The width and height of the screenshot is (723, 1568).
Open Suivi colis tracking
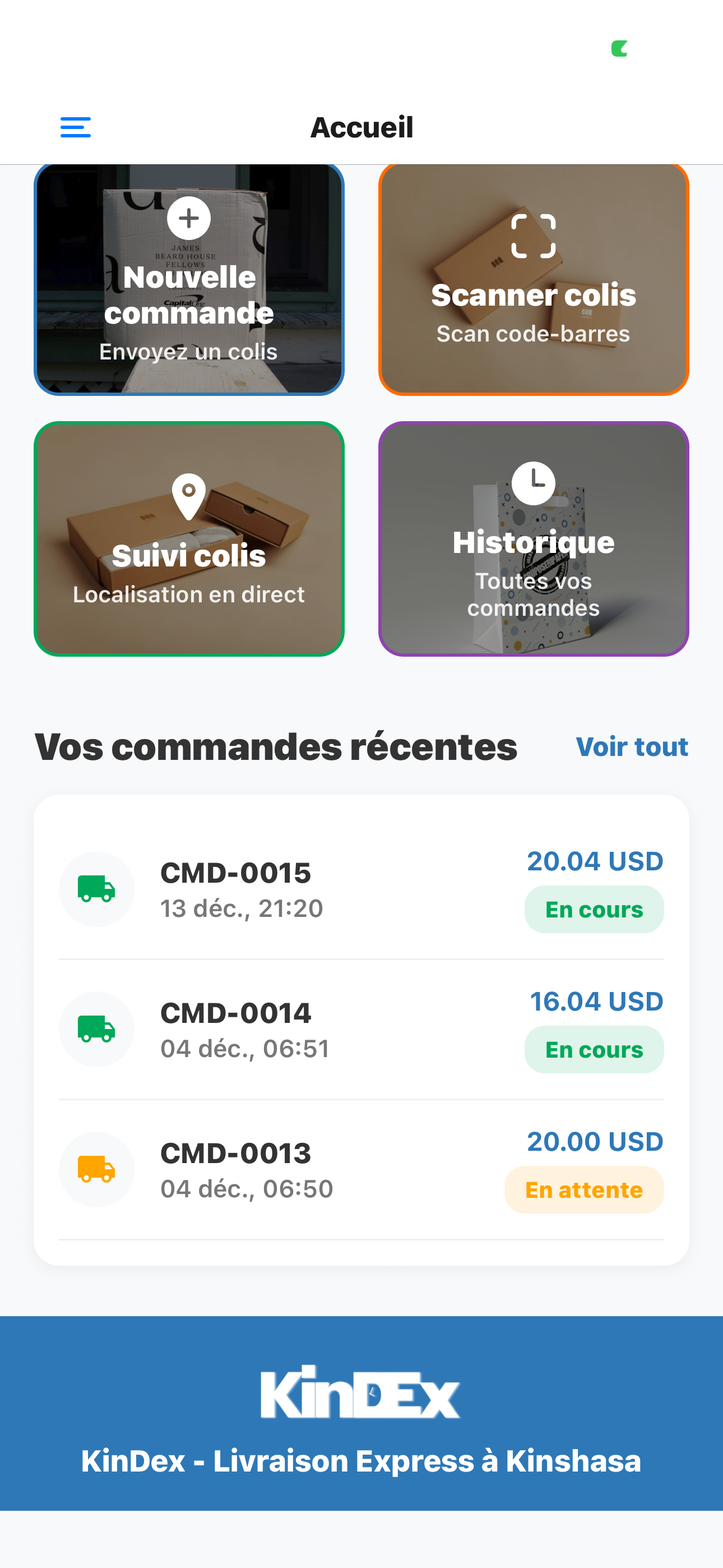point(189,539)
